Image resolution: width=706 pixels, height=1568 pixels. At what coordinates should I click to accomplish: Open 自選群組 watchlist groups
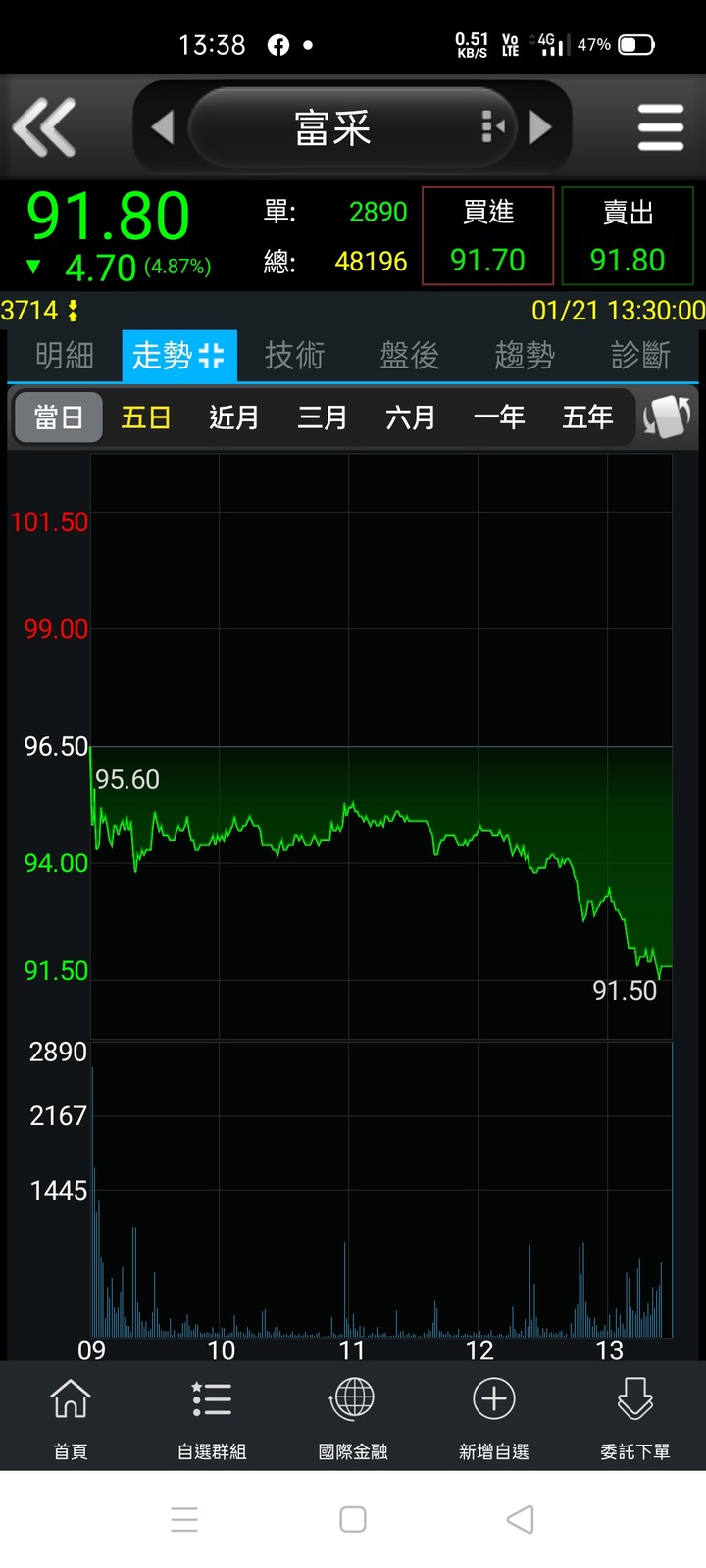212,1416
